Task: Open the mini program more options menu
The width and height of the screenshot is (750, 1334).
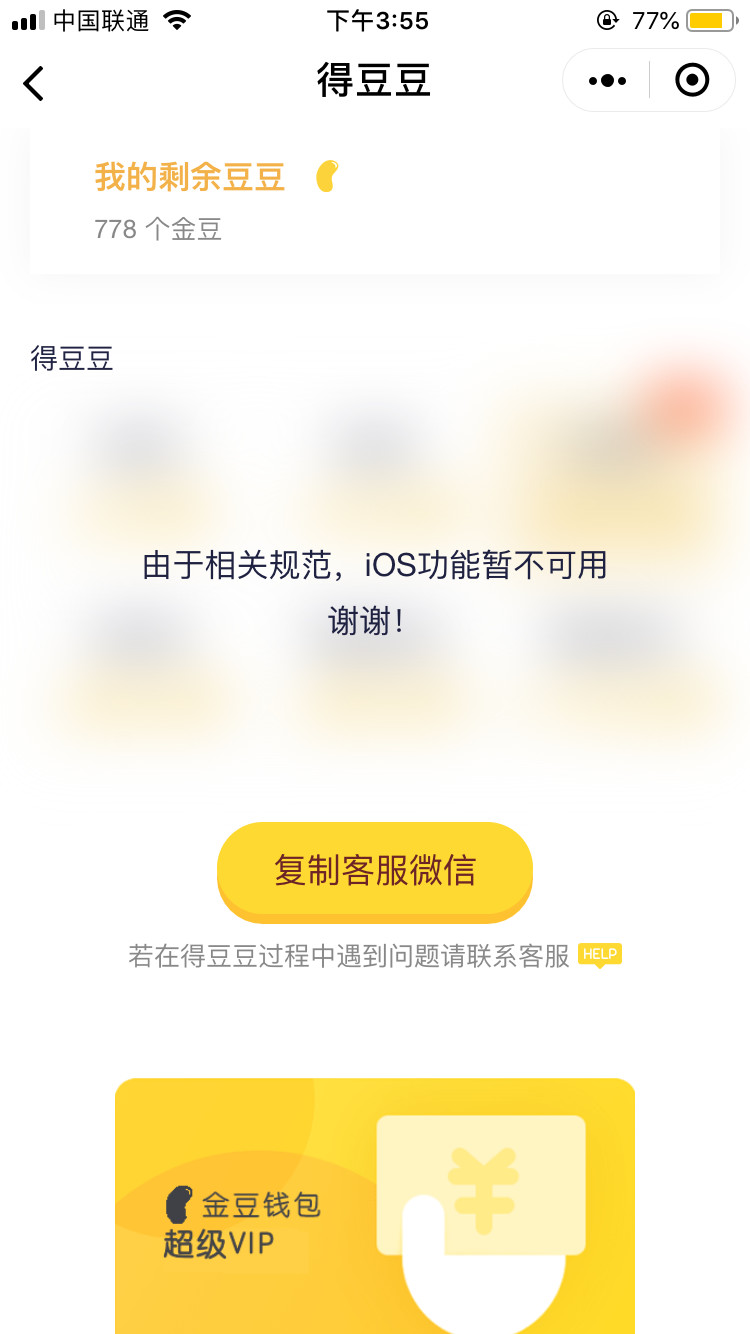Action: [607, 81]
